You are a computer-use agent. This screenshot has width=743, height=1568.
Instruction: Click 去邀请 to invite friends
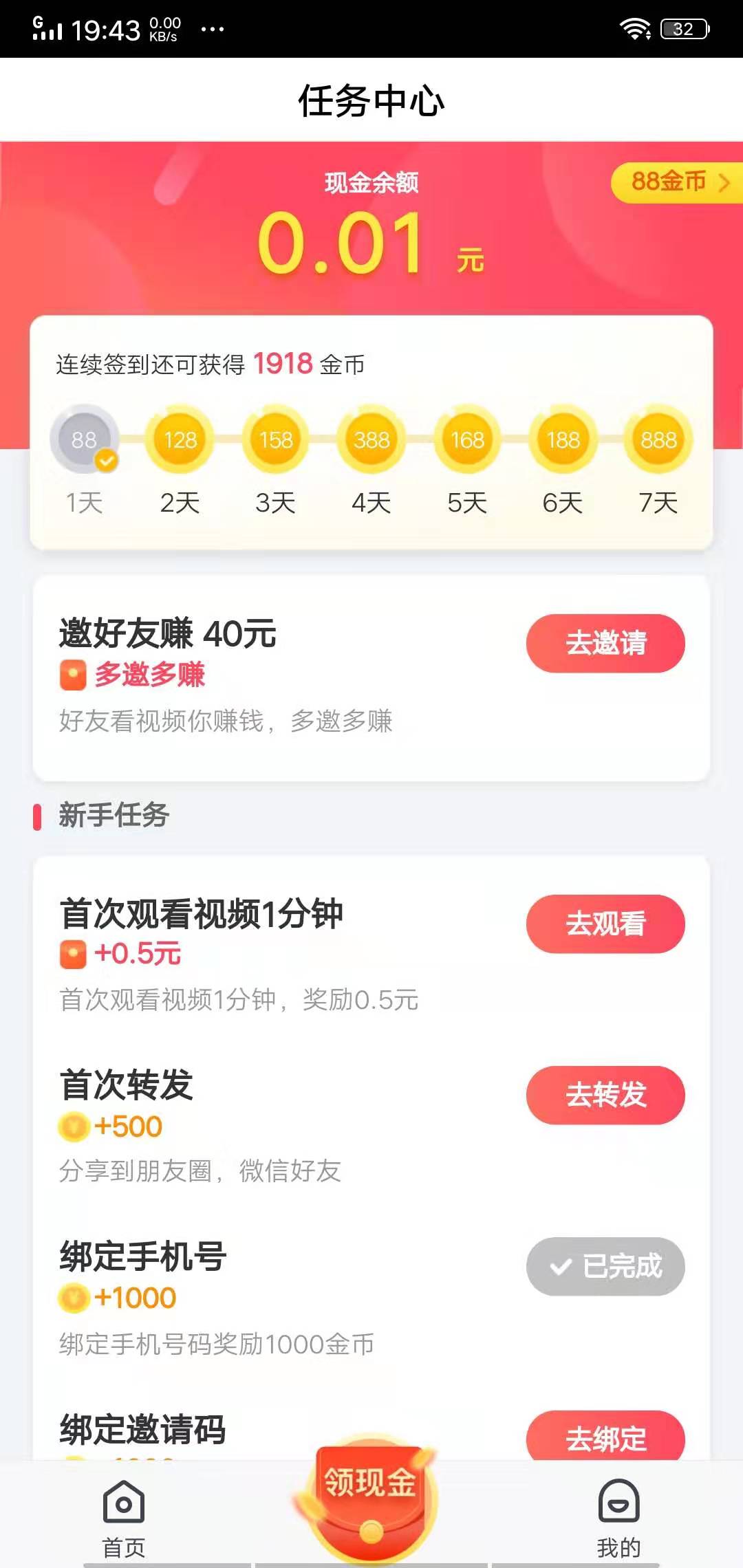[x=605, y=643]
